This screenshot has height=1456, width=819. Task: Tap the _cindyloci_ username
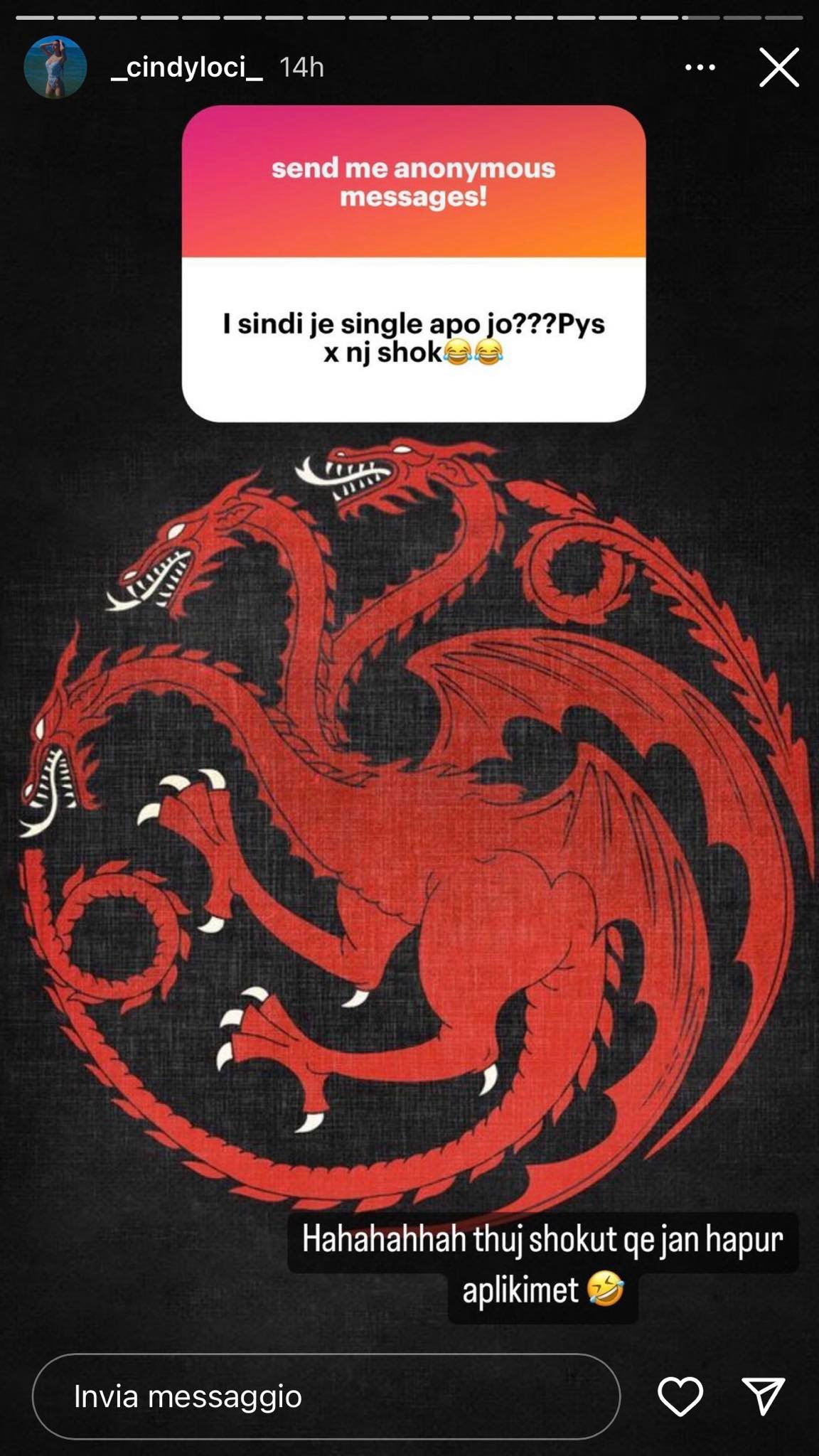(187, 68)
